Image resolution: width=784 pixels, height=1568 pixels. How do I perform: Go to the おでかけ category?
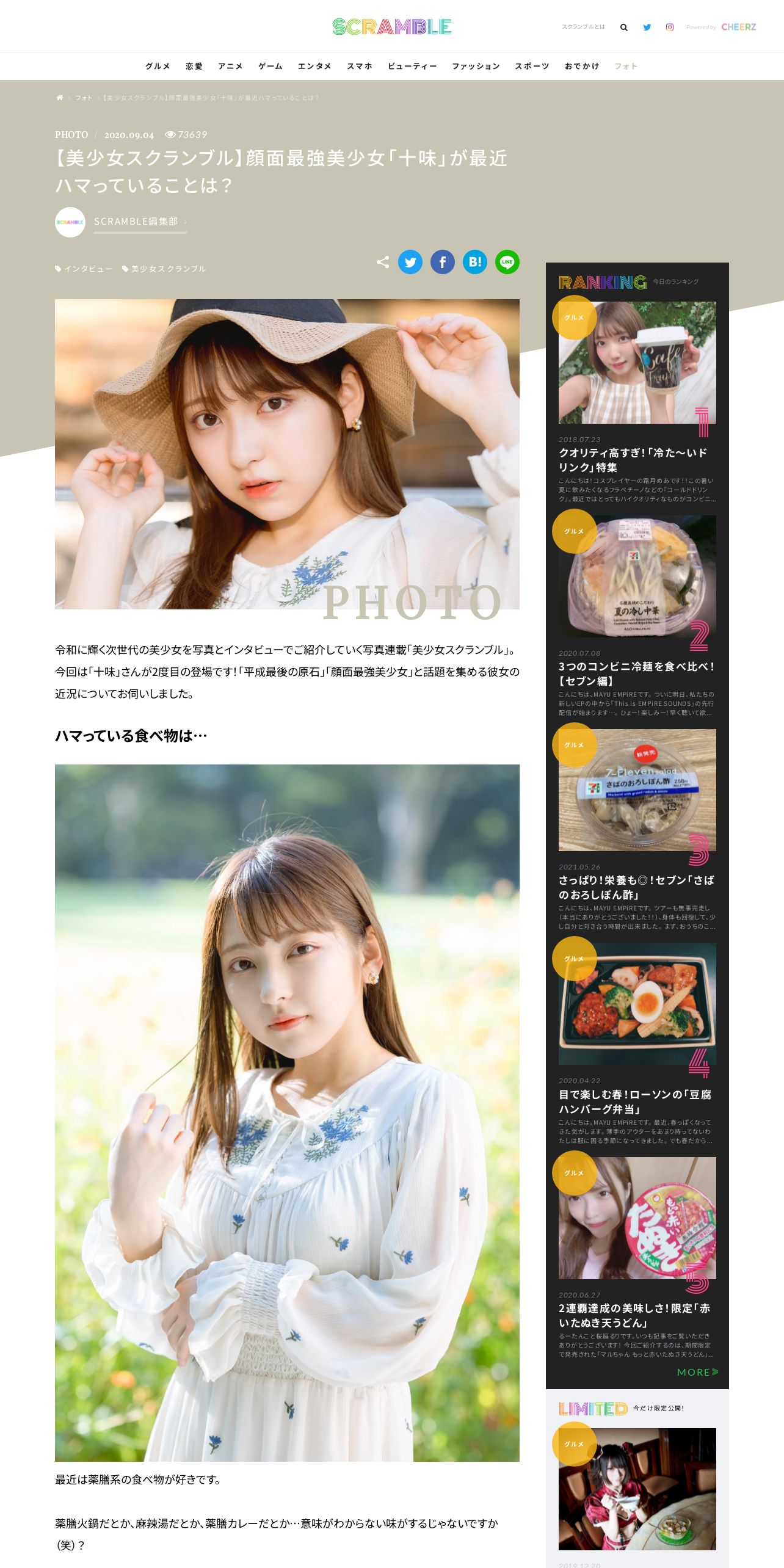[582, 66]
